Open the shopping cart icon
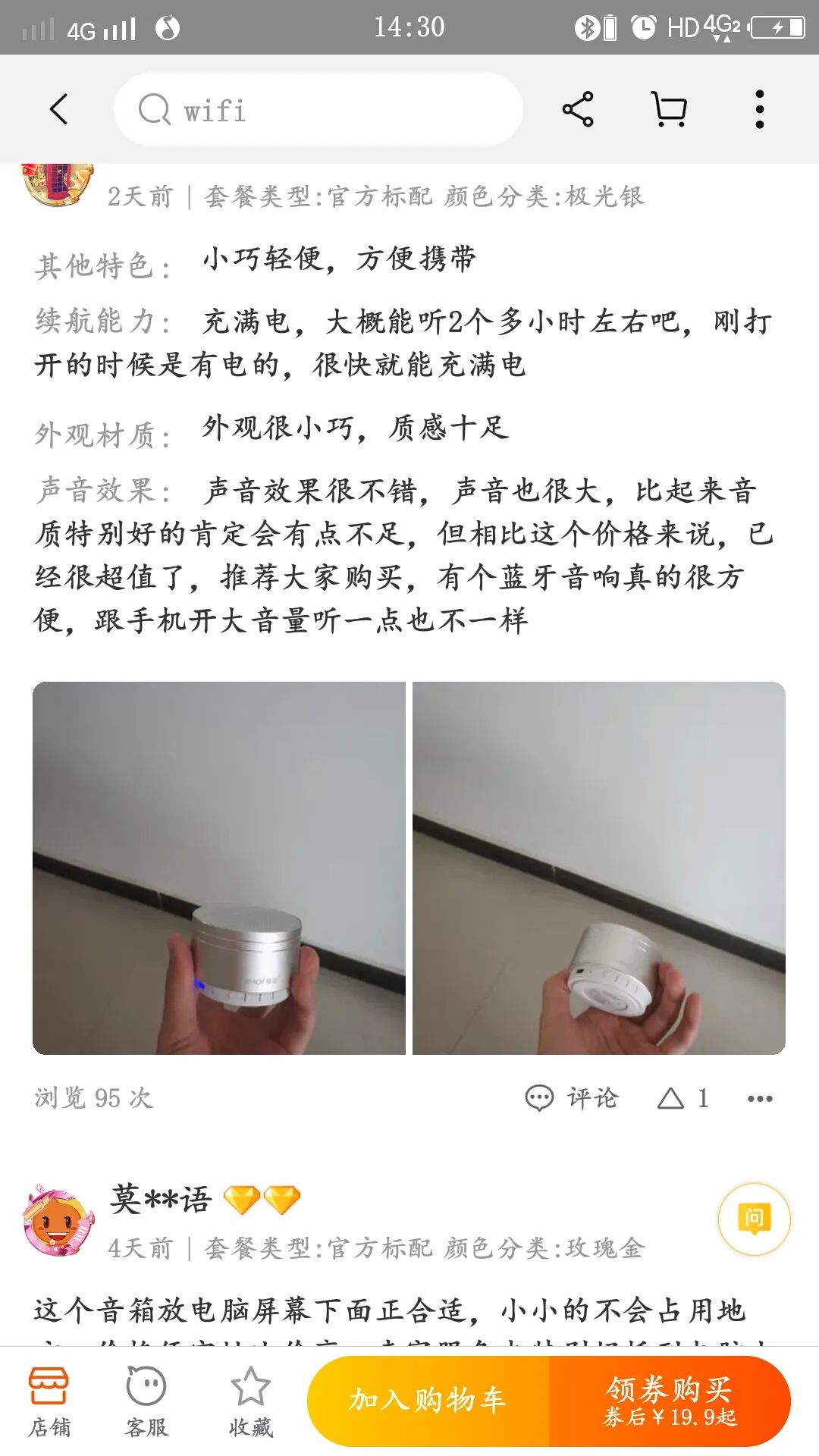The height and width of the screenshot is (1456, 819). tap(670, 108)
